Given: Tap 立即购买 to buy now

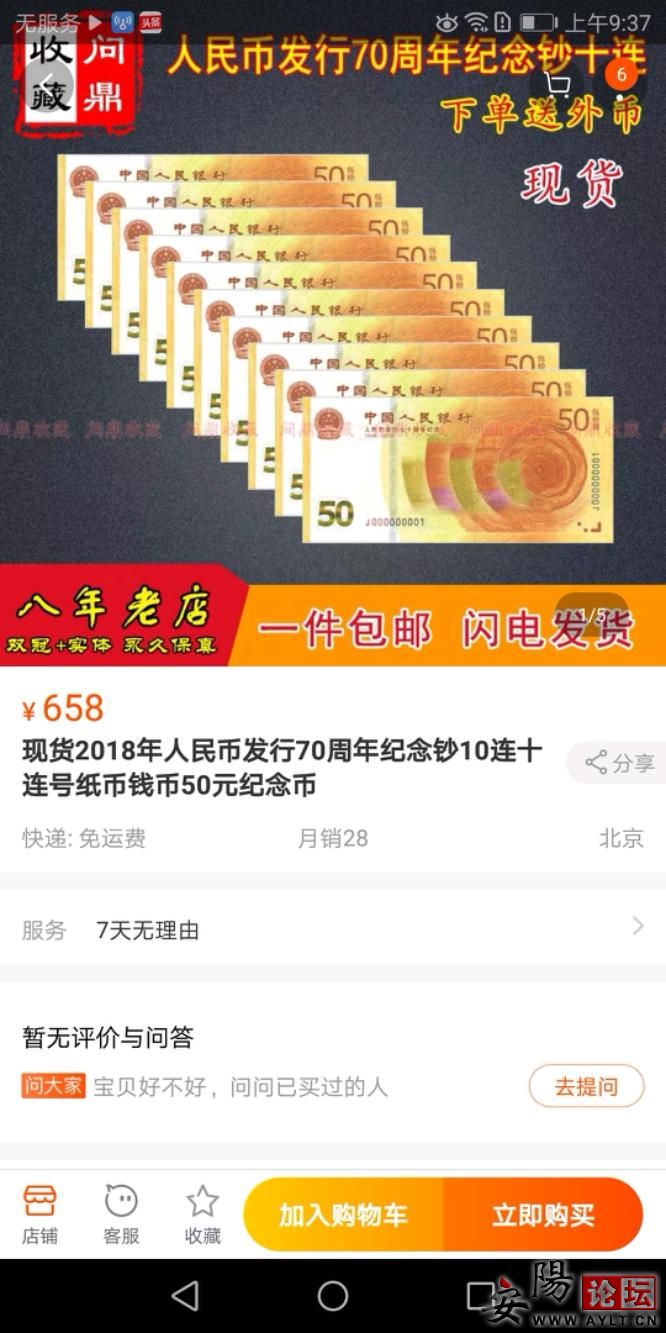Looking at the screenshot, I should pos(543,1215).
